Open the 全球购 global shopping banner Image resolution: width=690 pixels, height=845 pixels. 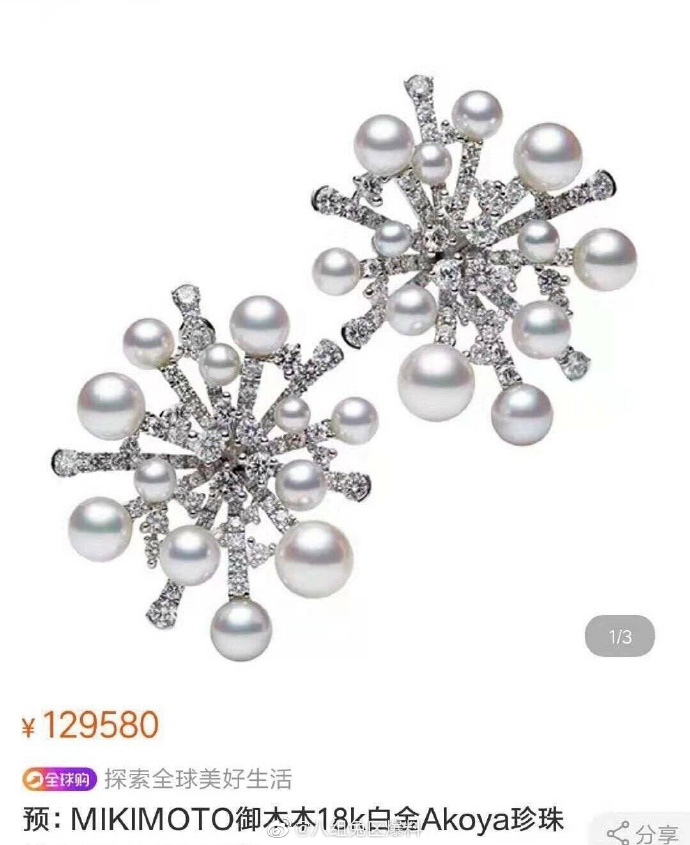point(61,778)
